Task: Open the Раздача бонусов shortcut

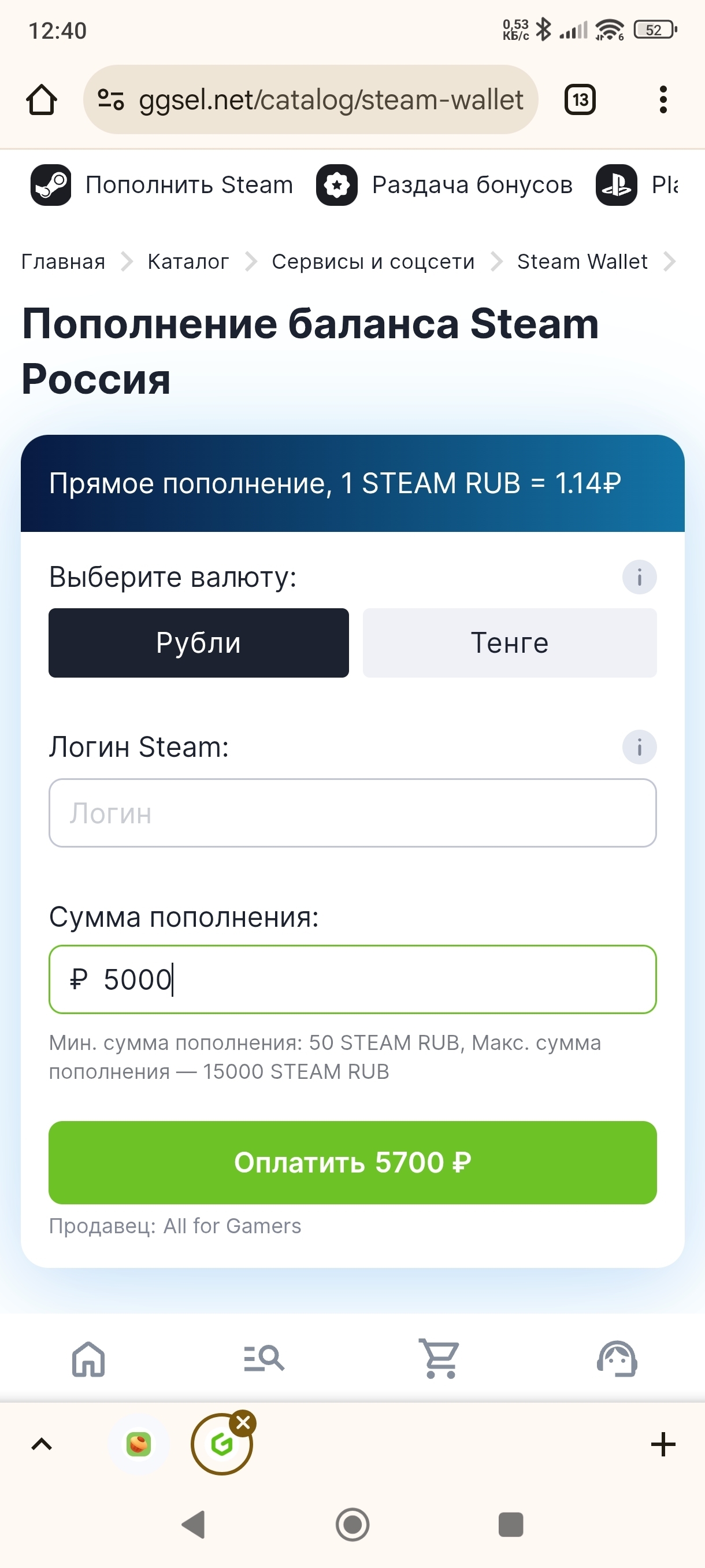Action: [444, 185]
